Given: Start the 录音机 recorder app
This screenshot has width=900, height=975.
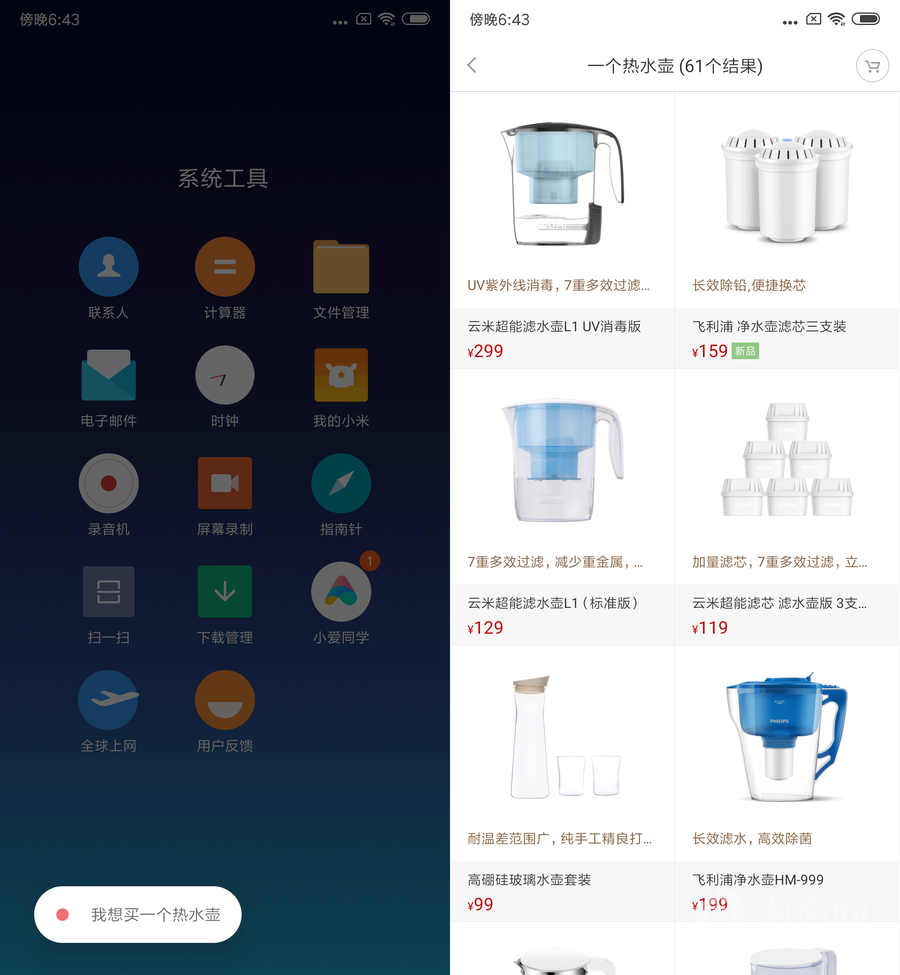Looking at the screenshot, I should (108, 484).
